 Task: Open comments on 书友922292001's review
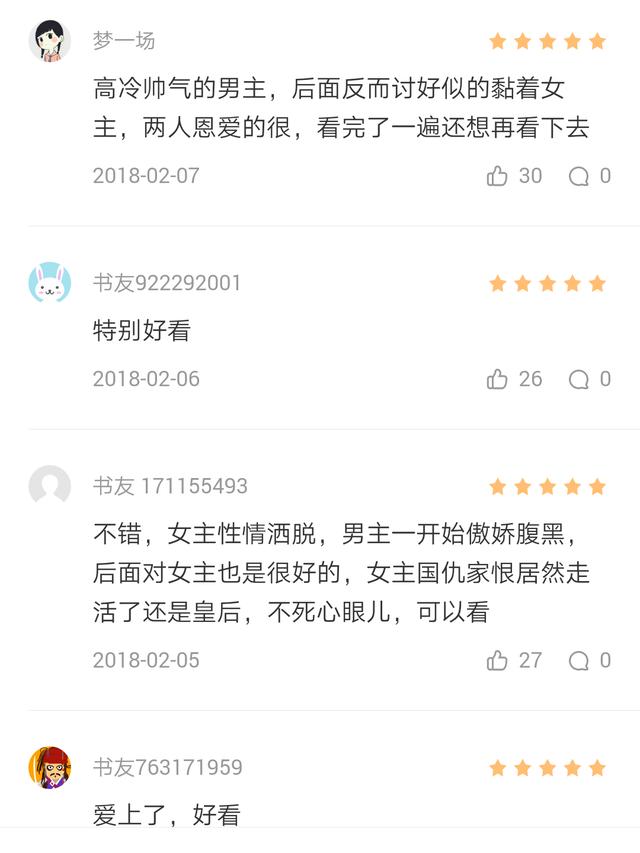(x=579, y=379)
